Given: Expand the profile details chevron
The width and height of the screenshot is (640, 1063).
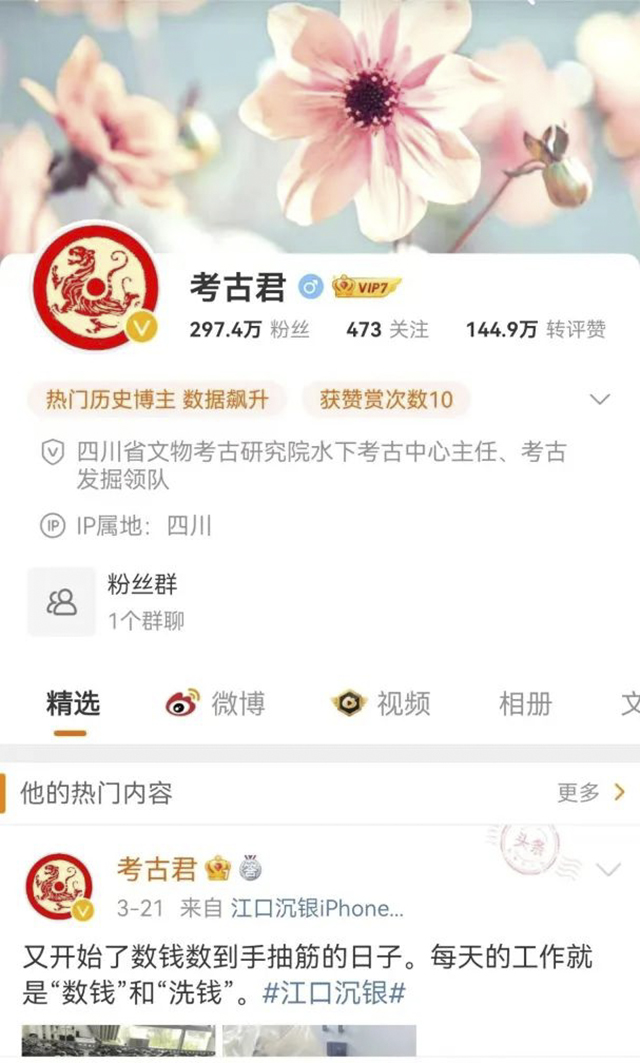Looking at the screenshot, I should [600, 400].
